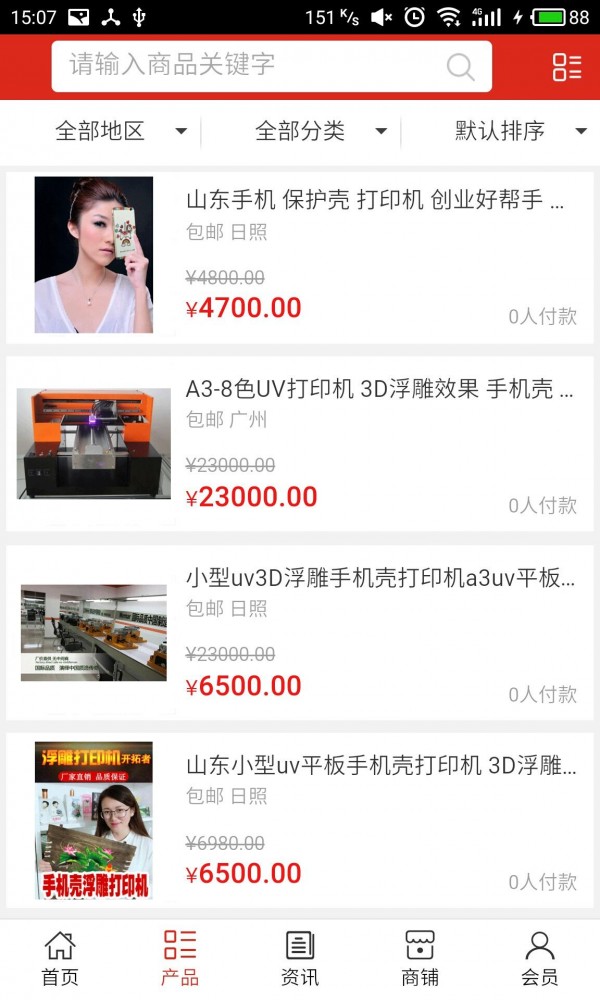Switch to the 资讯 news tab
The width and height of the screenshot is (600, 1000).
300,959
